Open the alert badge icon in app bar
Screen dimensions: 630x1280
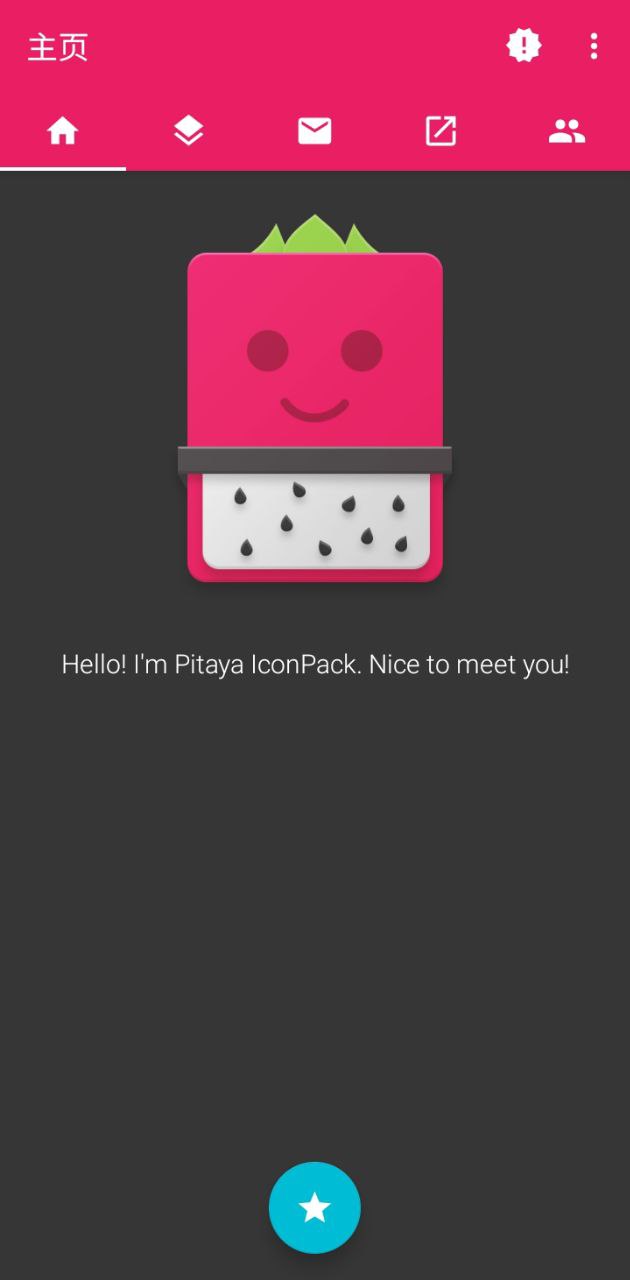[524, 45]
